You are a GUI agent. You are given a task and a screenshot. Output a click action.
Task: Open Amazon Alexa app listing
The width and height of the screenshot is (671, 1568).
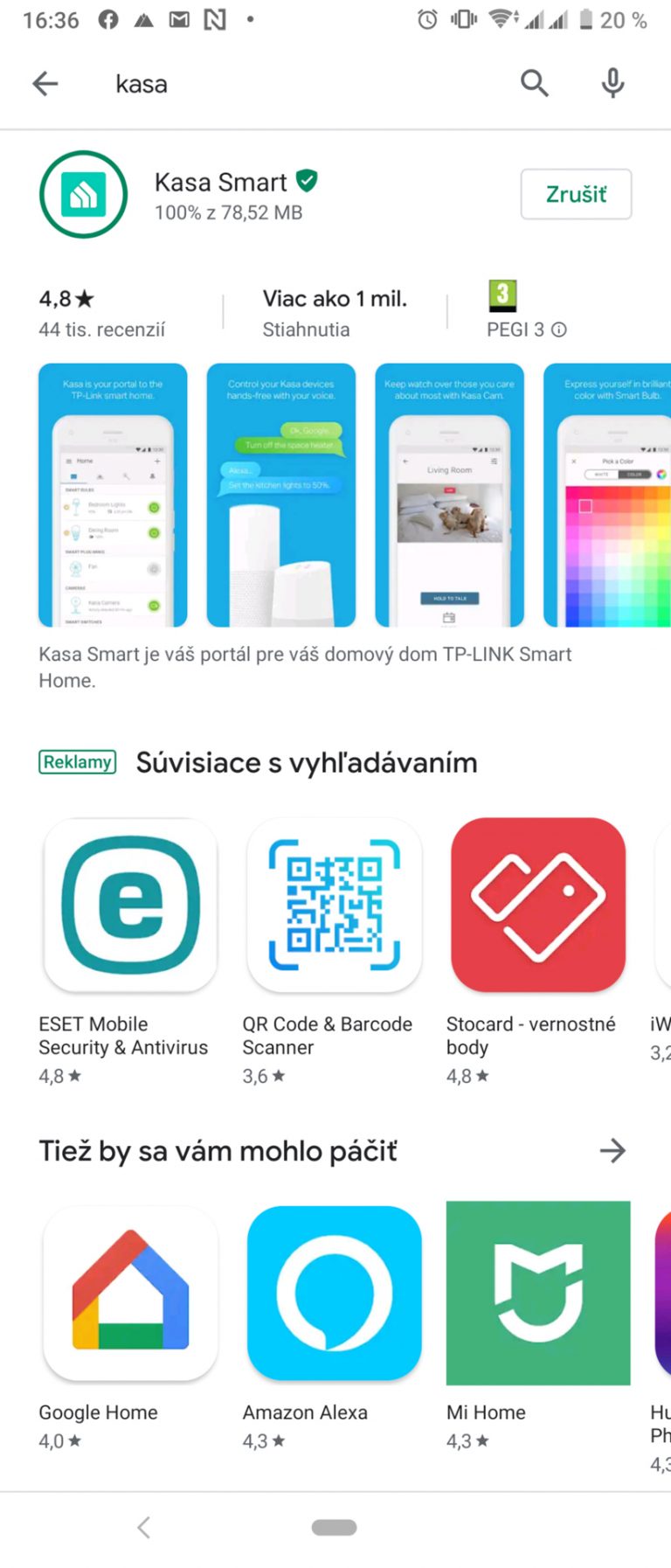coord(334,1293)
